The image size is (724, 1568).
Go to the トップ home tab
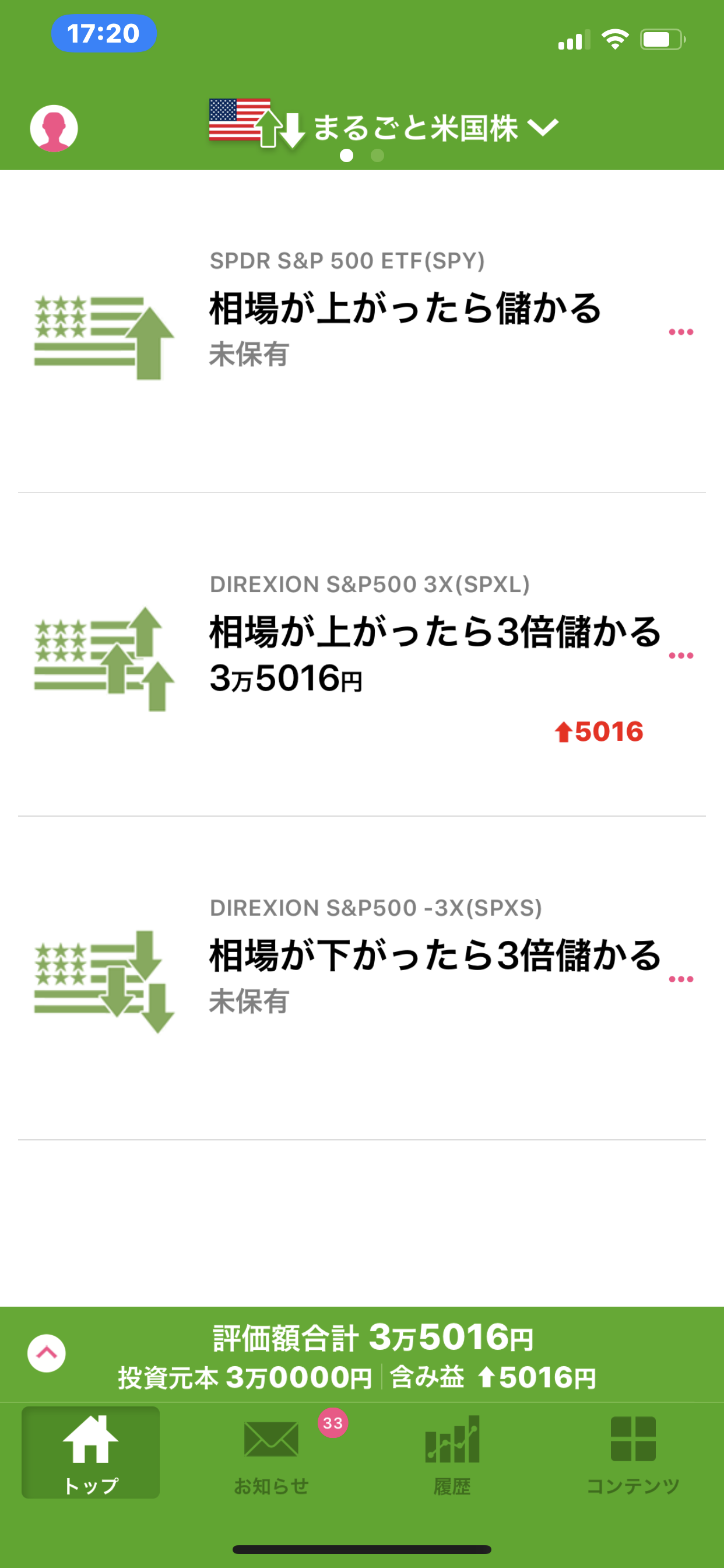pos(91,1452)
